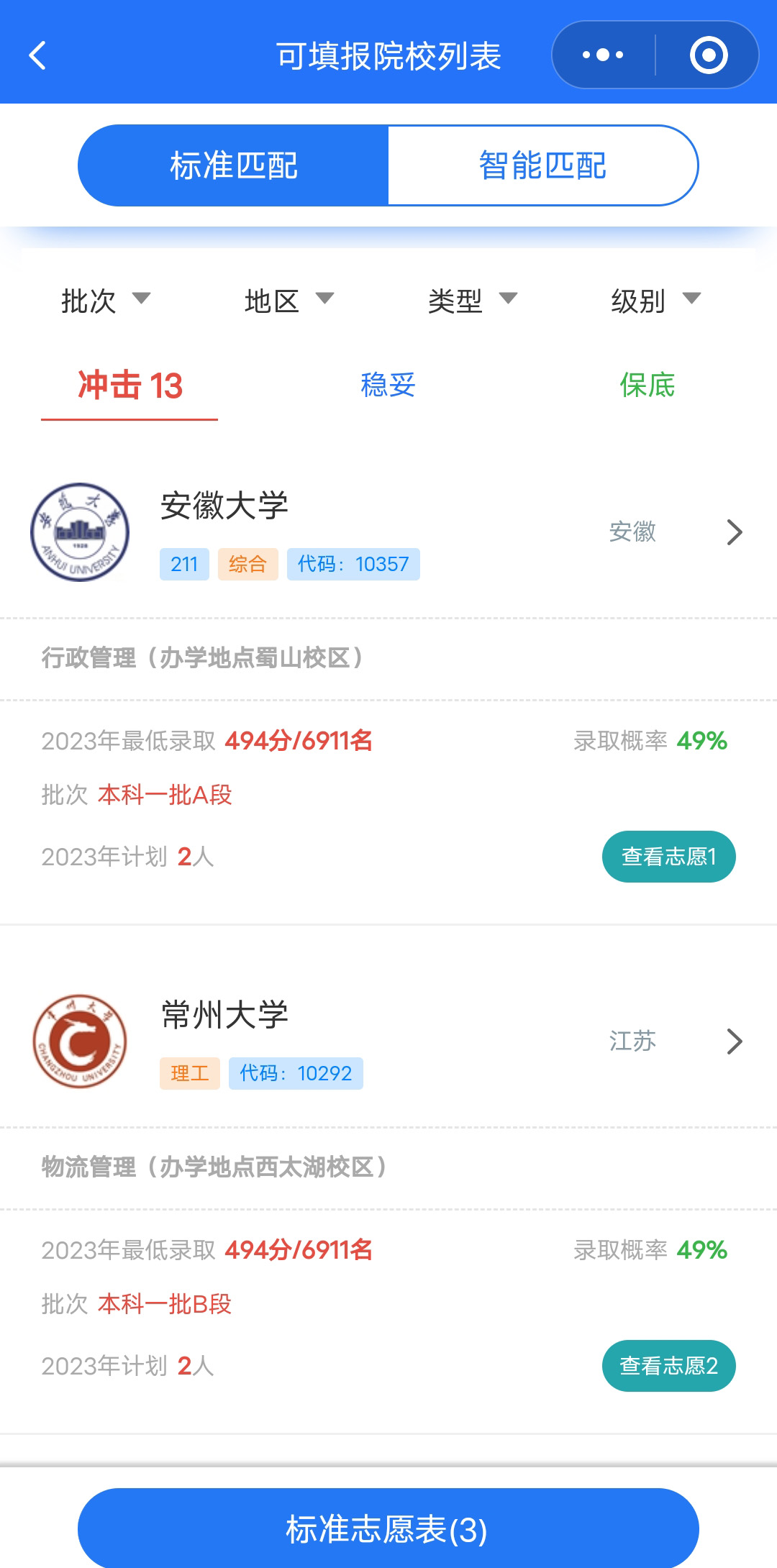Screen dimensions: 777x1568
Task: Open 标准志愿表(3) at the bottom
Action: [388, 1528]
